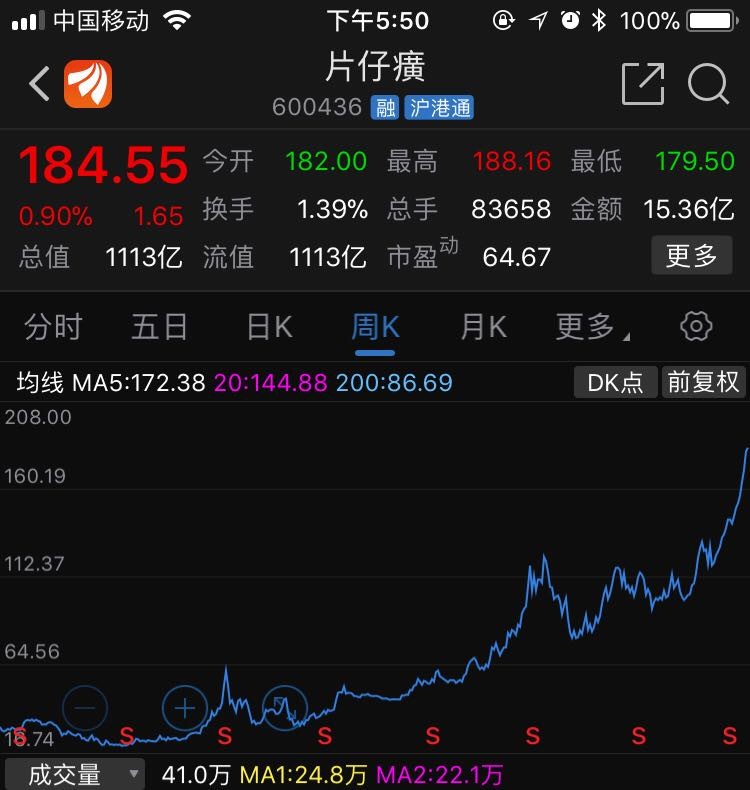Click the zoom-in magnifier on the chart
The width and height of the screenshot is (750, 790).
(183, 709)
